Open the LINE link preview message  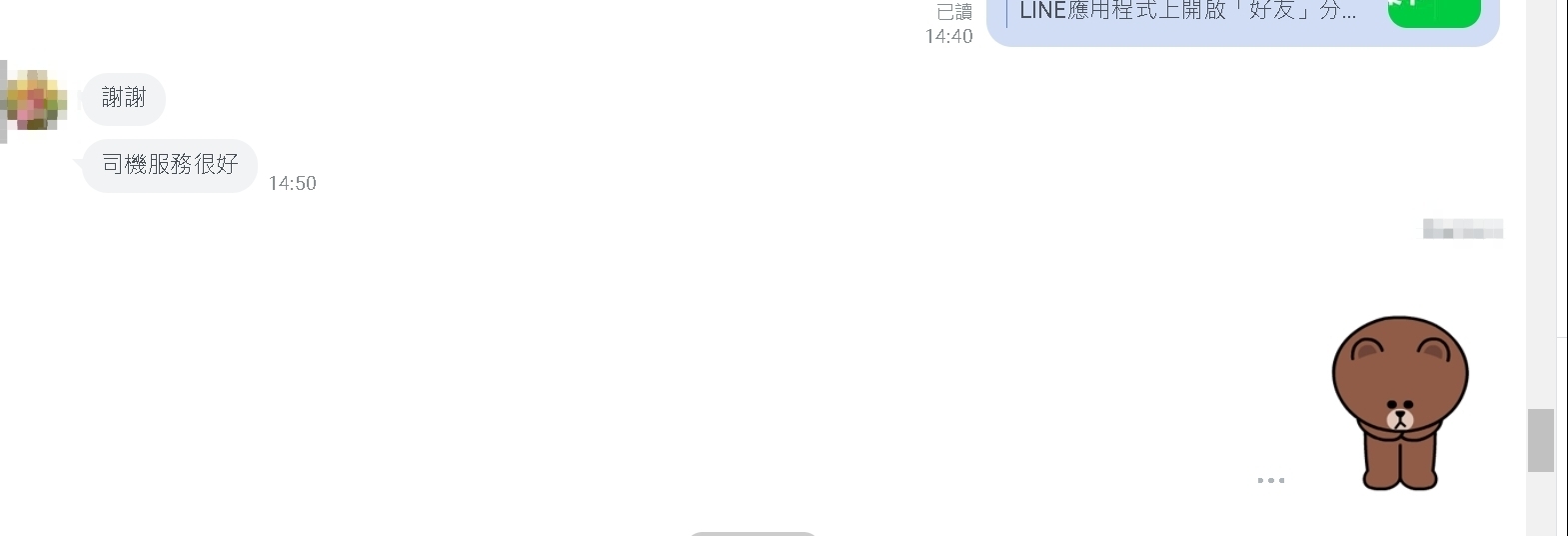(1189, 14)
